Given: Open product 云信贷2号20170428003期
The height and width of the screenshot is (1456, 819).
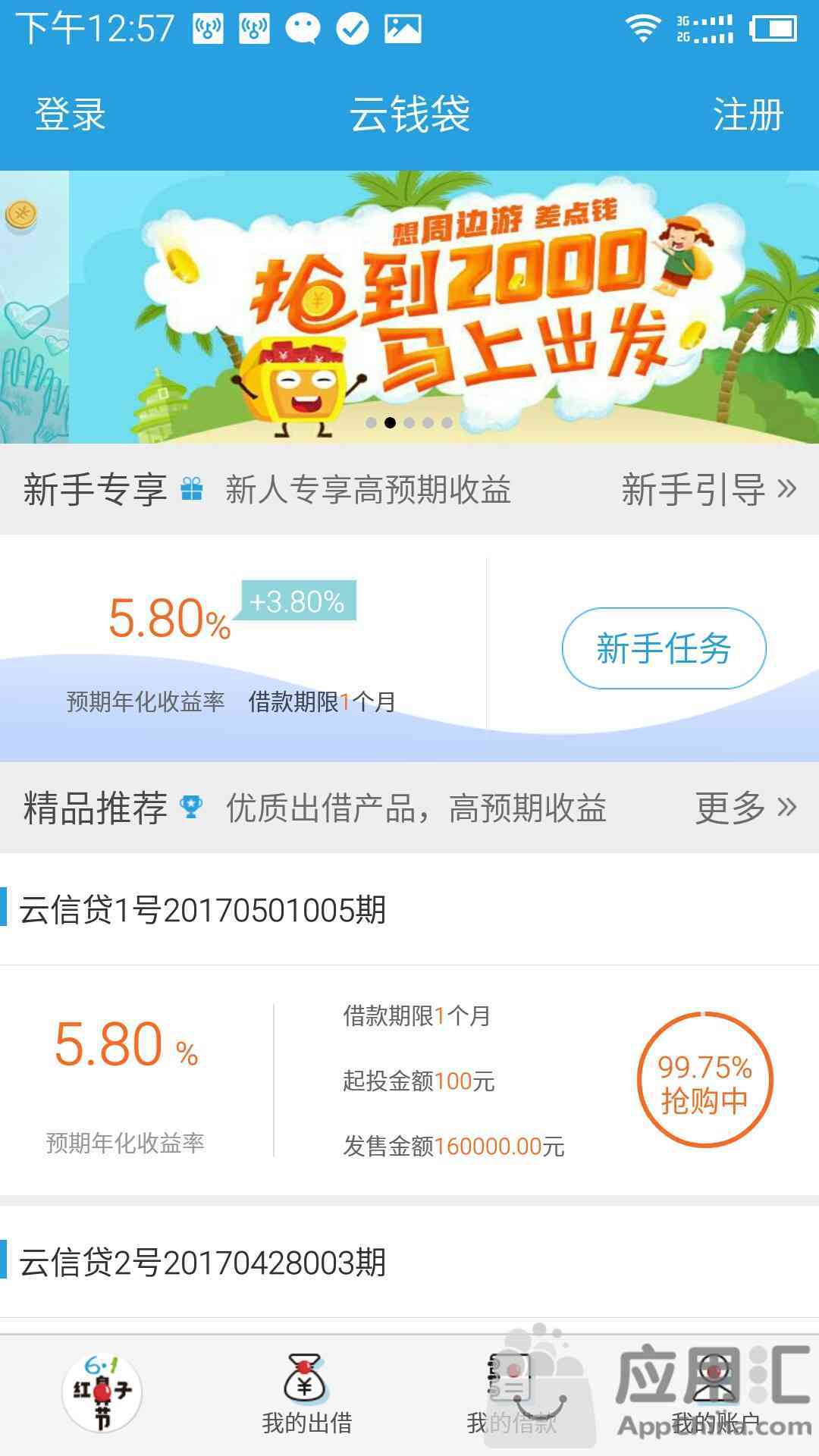Looking at the screenshot, I should (203, 1263).
